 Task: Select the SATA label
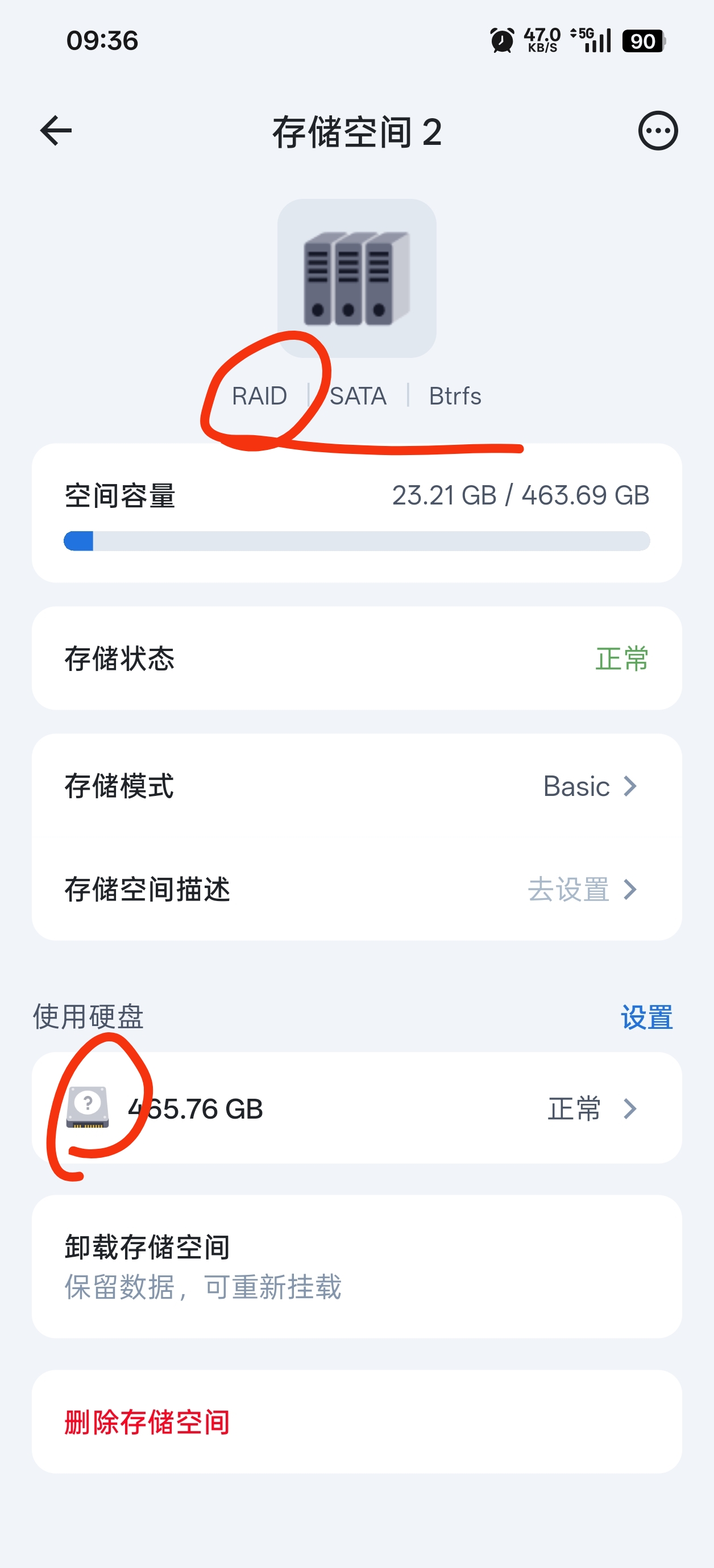[x=358, y=395]
